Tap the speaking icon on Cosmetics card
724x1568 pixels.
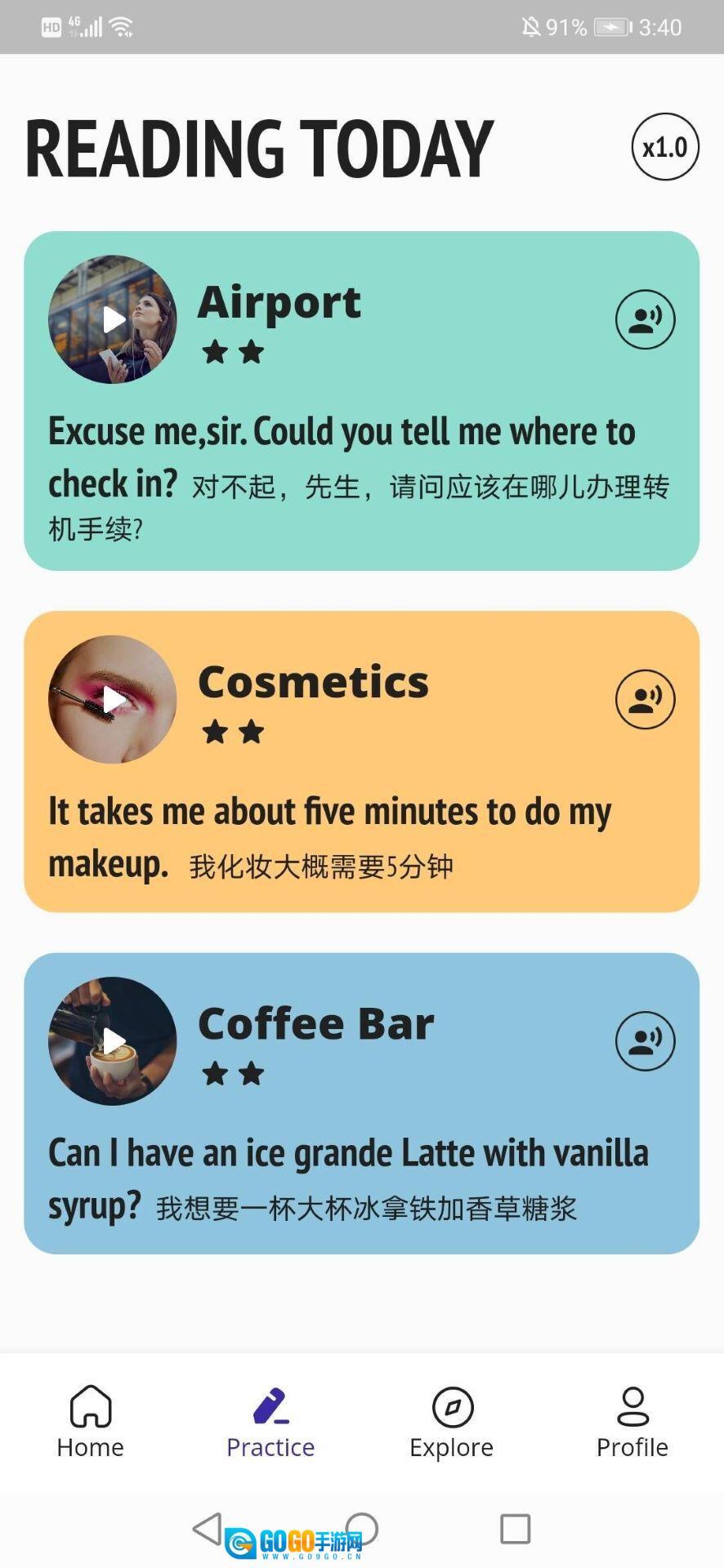(x=645, y=699)
